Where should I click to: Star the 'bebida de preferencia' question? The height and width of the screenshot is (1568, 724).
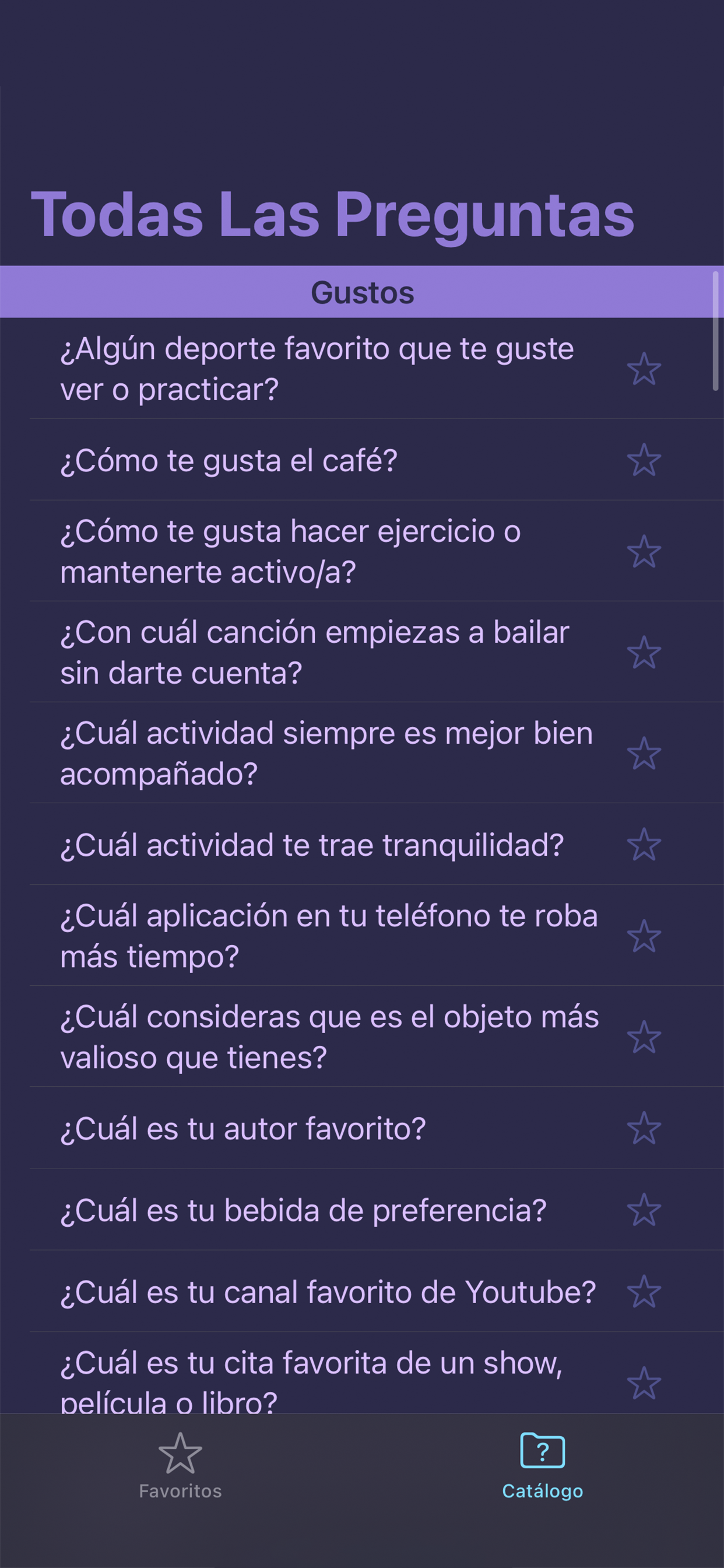(644, 1210)
